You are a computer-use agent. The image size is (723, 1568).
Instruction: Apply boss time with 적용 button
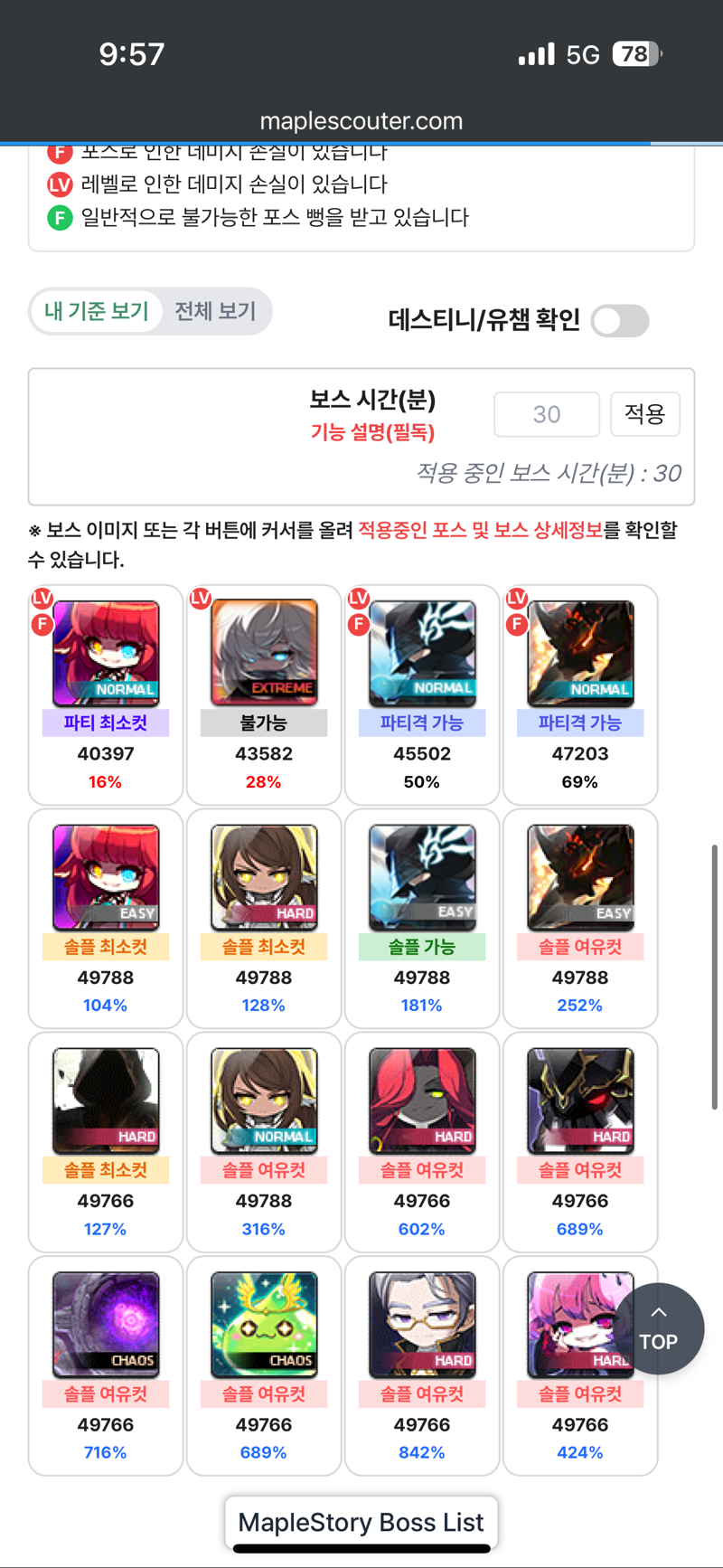(x=645, y=414)
